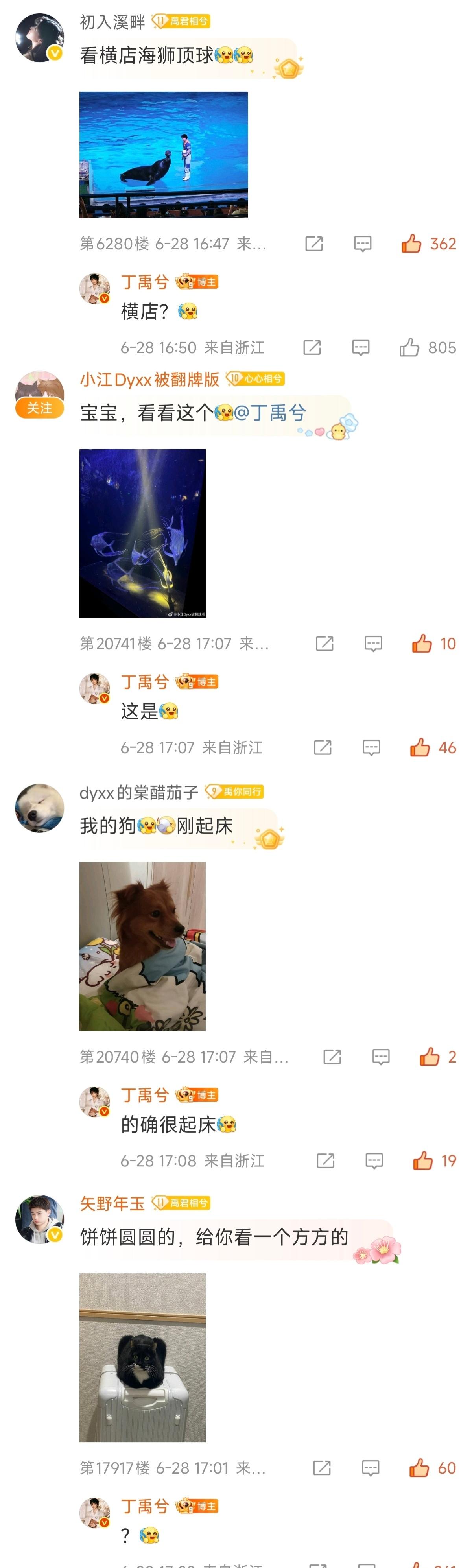
Task: Enlarge the brown dog photo
Action: [x=142, y=946]
